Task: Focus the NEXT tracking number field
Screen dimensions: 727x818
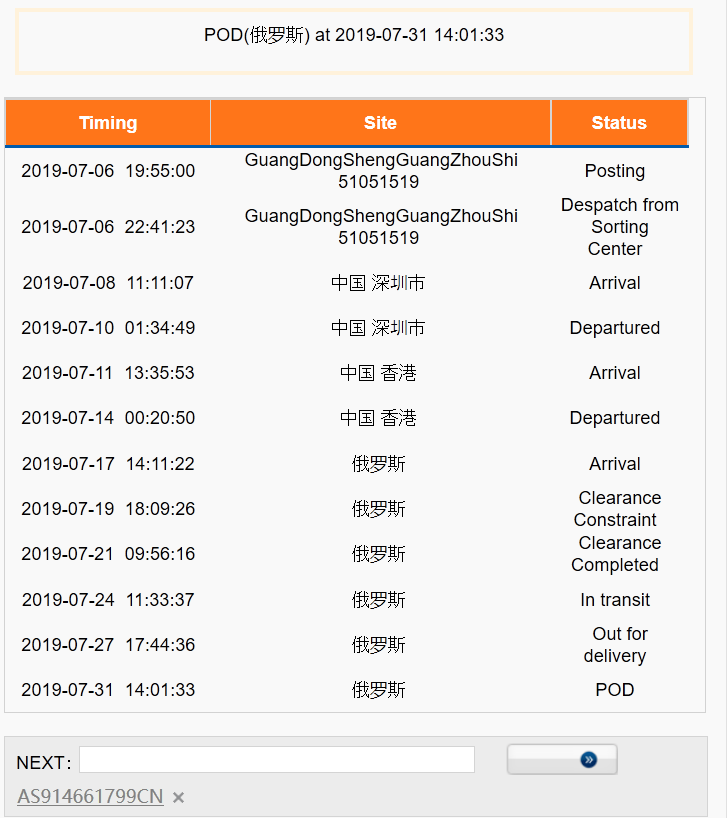Action: [x=277, y=760]
